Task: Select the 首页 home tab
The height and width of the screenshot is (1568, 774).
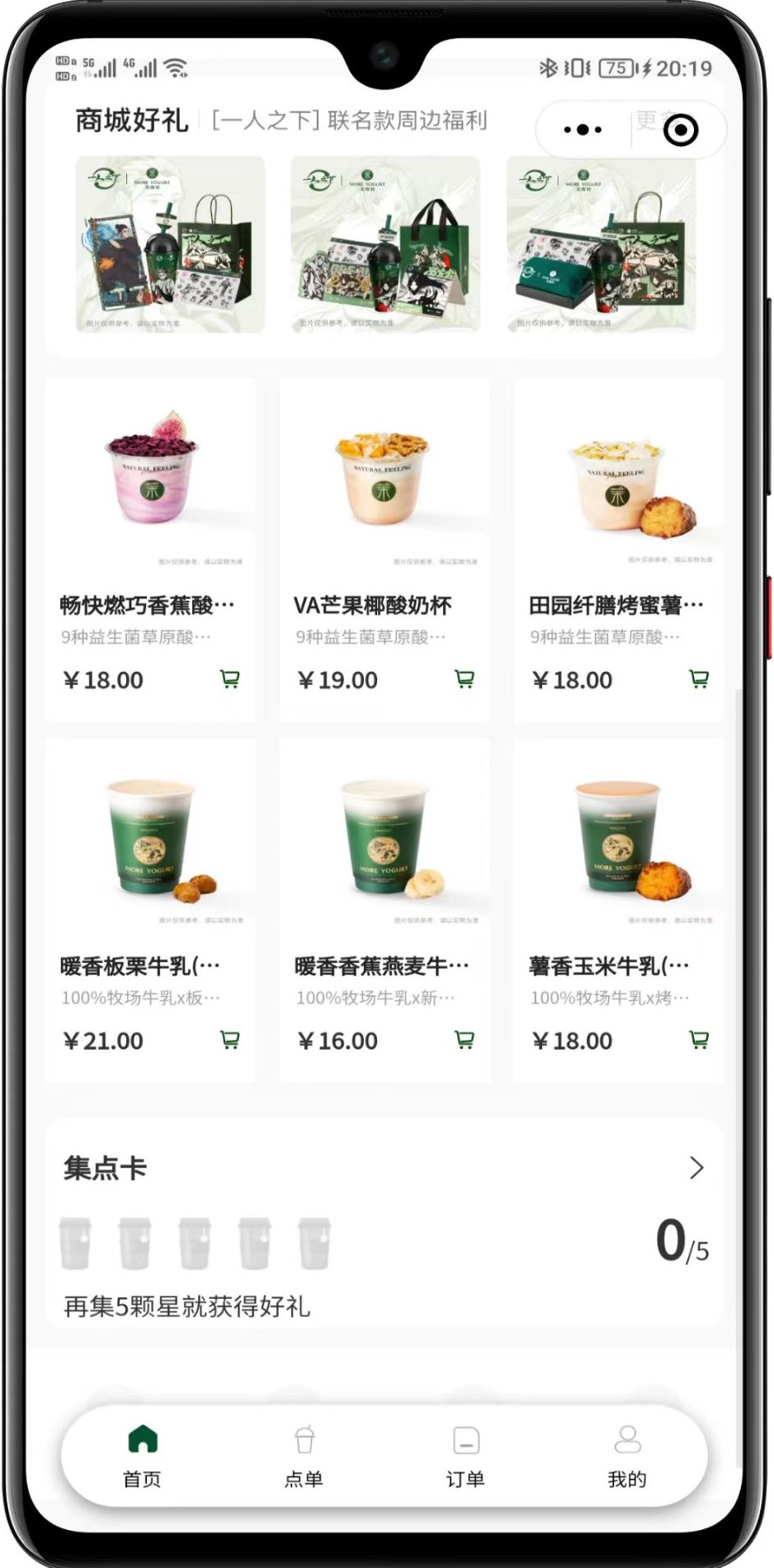Action: click(142, 1456)
